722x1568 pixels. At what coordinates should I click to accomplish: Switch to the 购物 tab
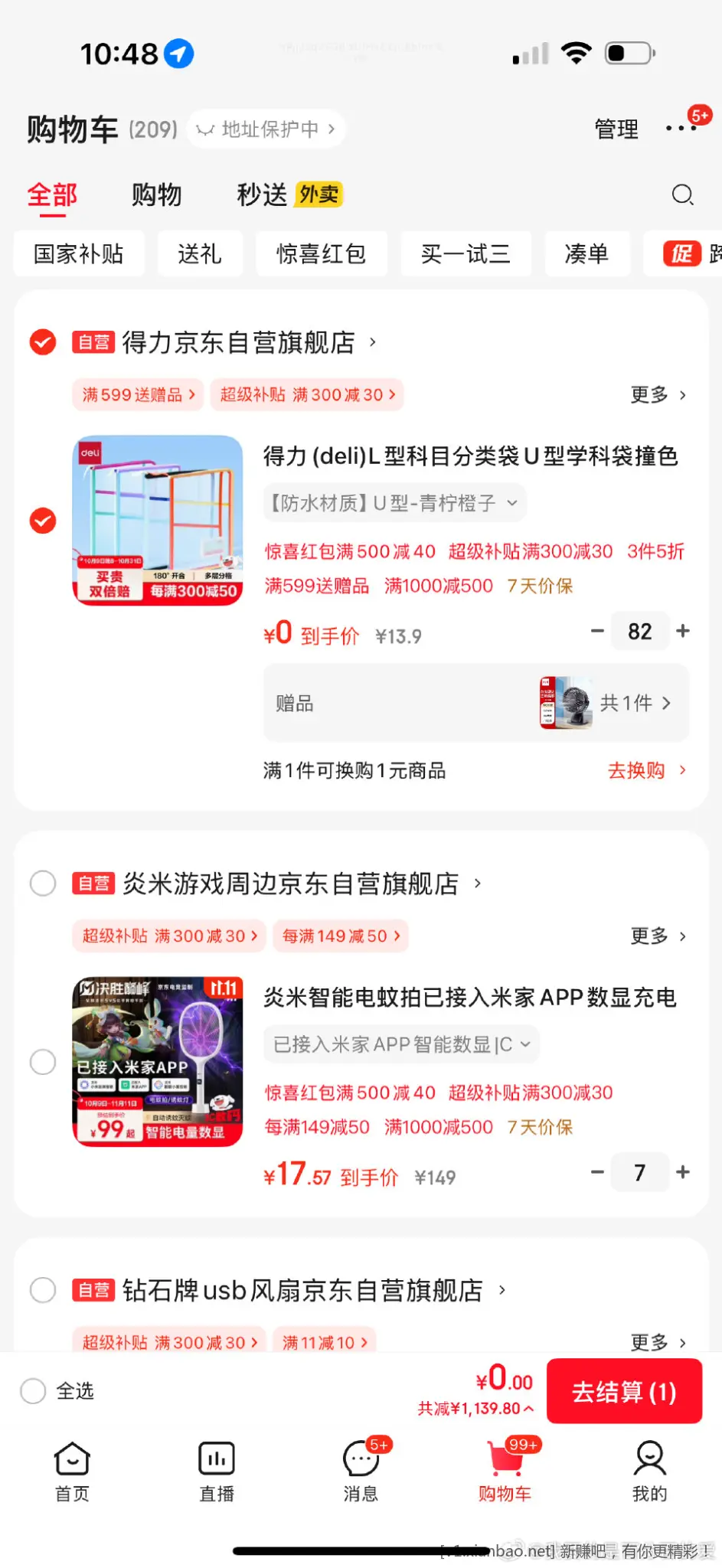[x=156, y=195]
